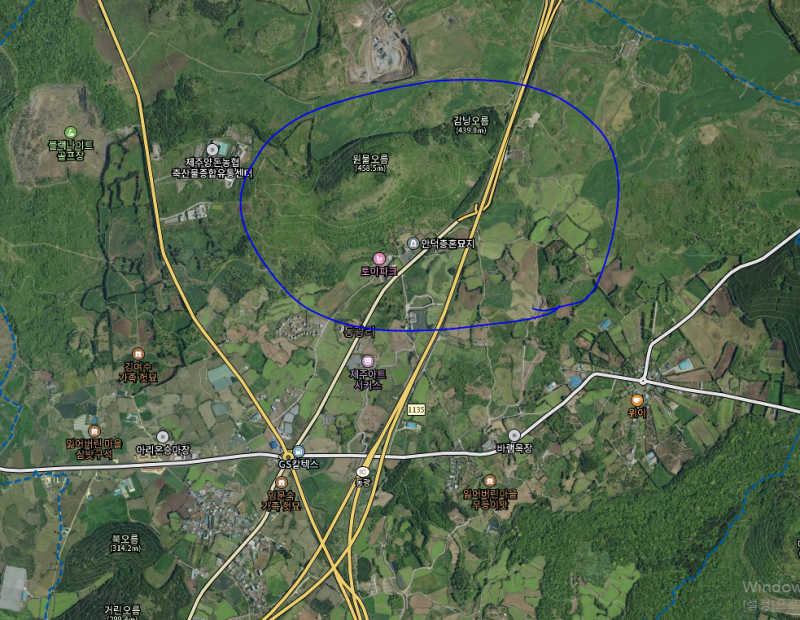
Task: Open the 위이 cafe marker
Action: tap(637, 399)
